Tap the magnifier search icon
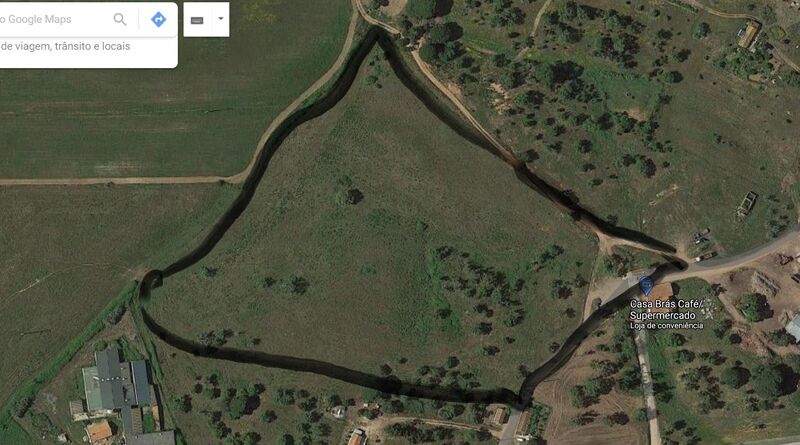The image size is (800, 445). pyautogui.click(x=120, y=19)
